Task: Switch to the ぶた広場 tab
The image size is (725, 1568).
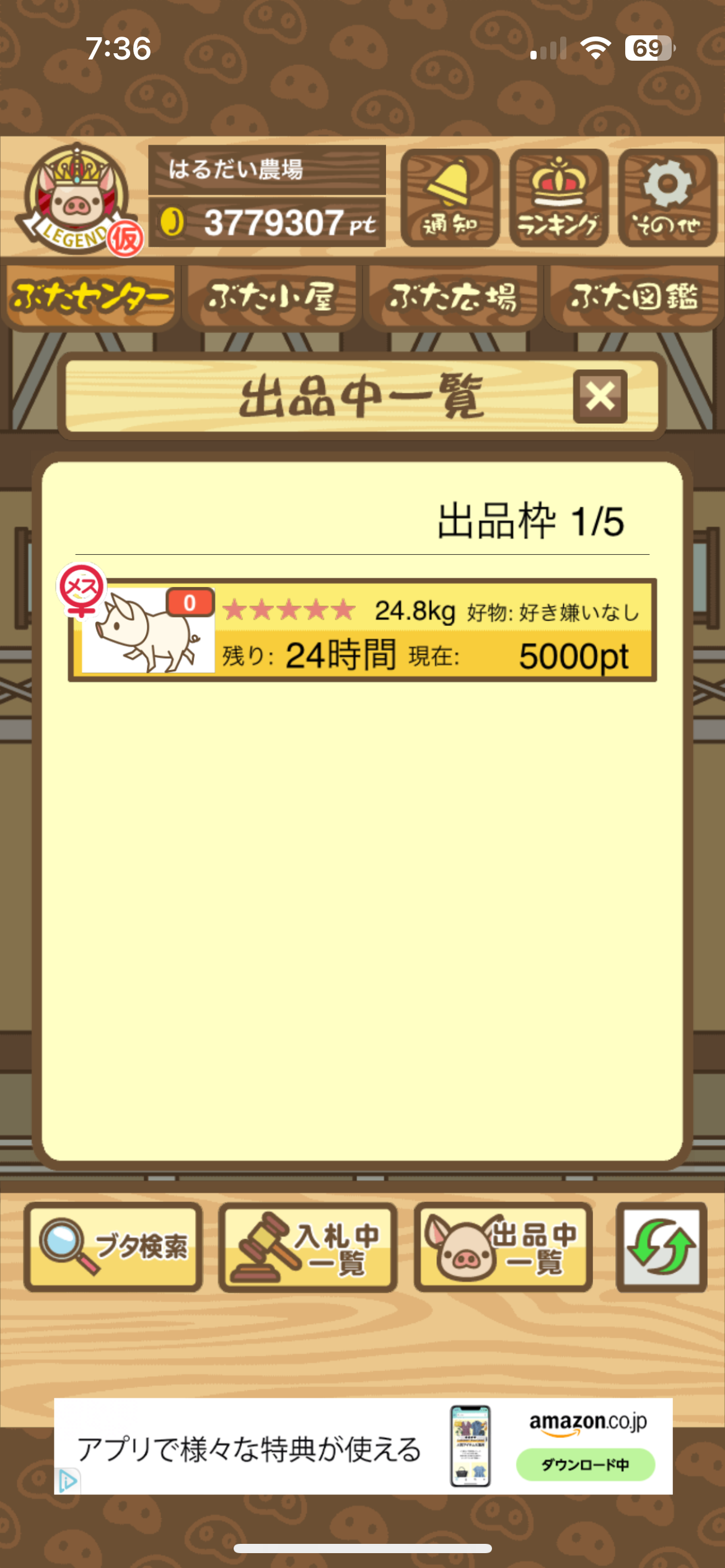Action: click(x=452, y=297)
